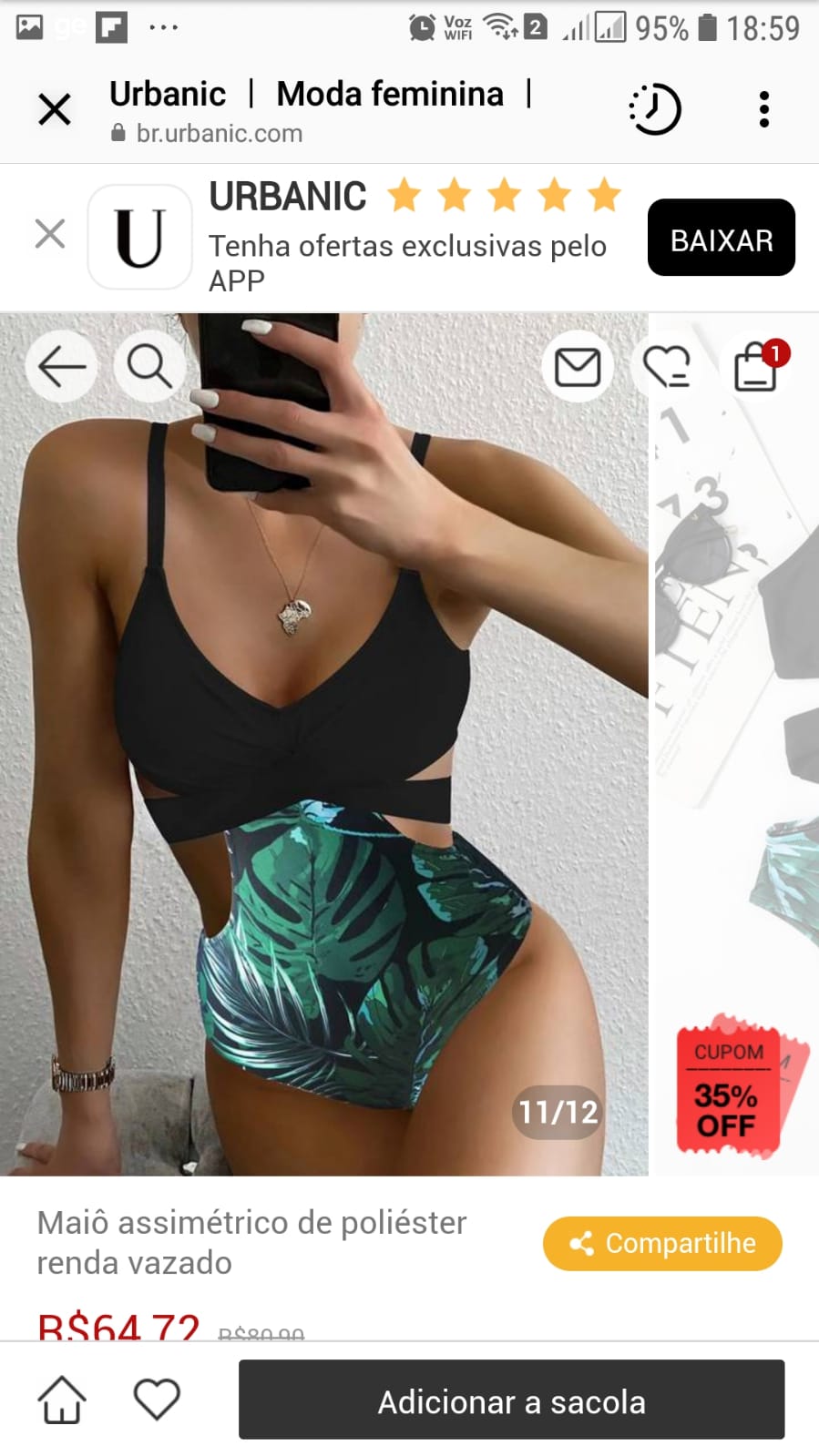The image size is (819, 1456).
Task: Dismiss the Urbanic app banner
Action: click(50, 234)
